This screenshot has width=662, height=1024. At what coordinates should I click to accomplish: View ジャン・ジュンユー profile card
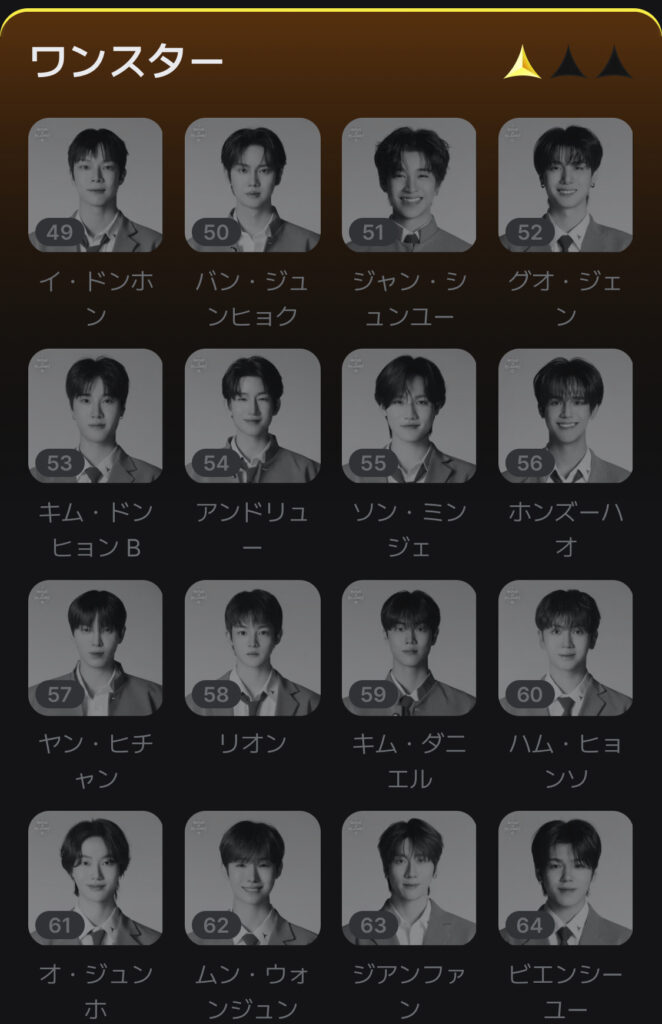coord(409,185)
